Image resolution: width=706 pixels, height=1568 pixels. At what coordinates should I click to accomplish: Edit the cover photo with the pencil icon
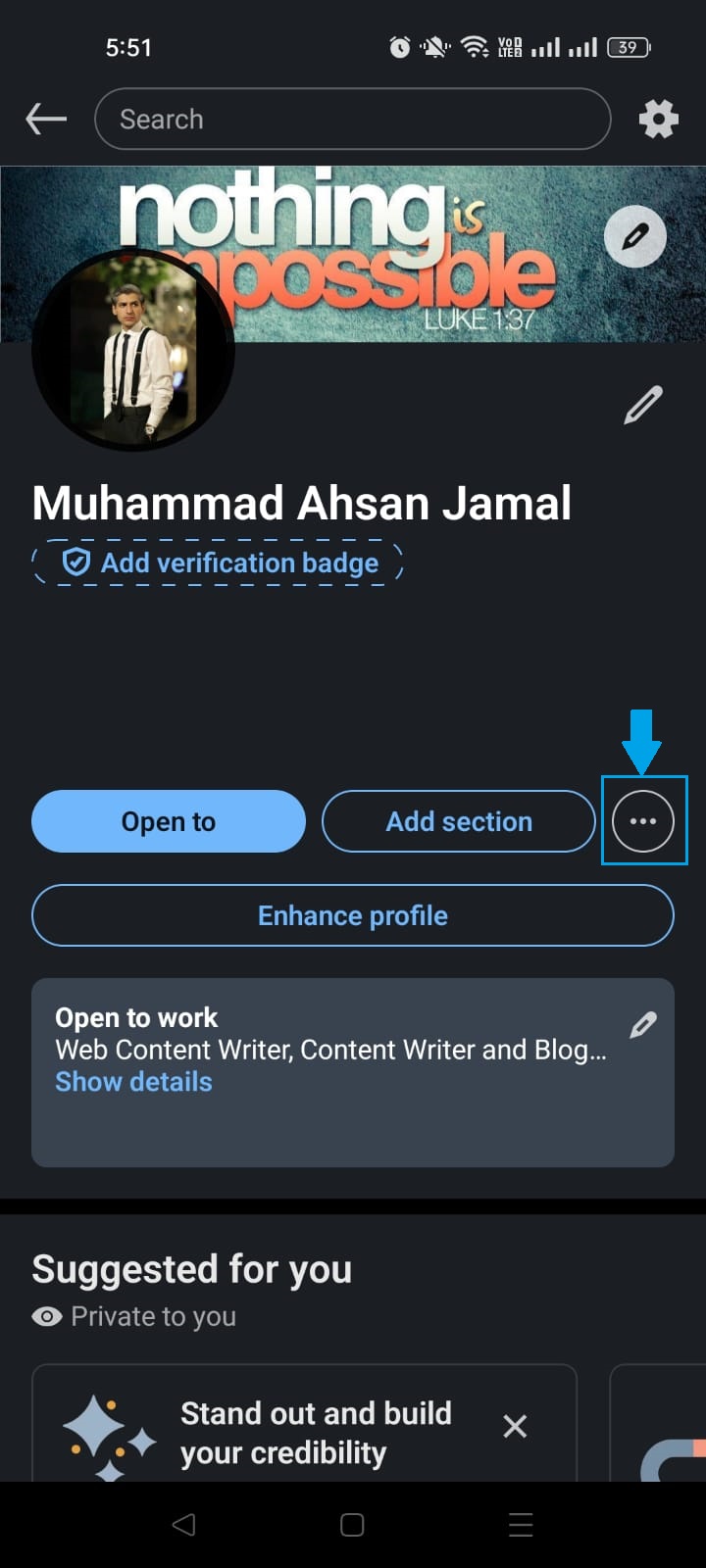tap(635, 236)
